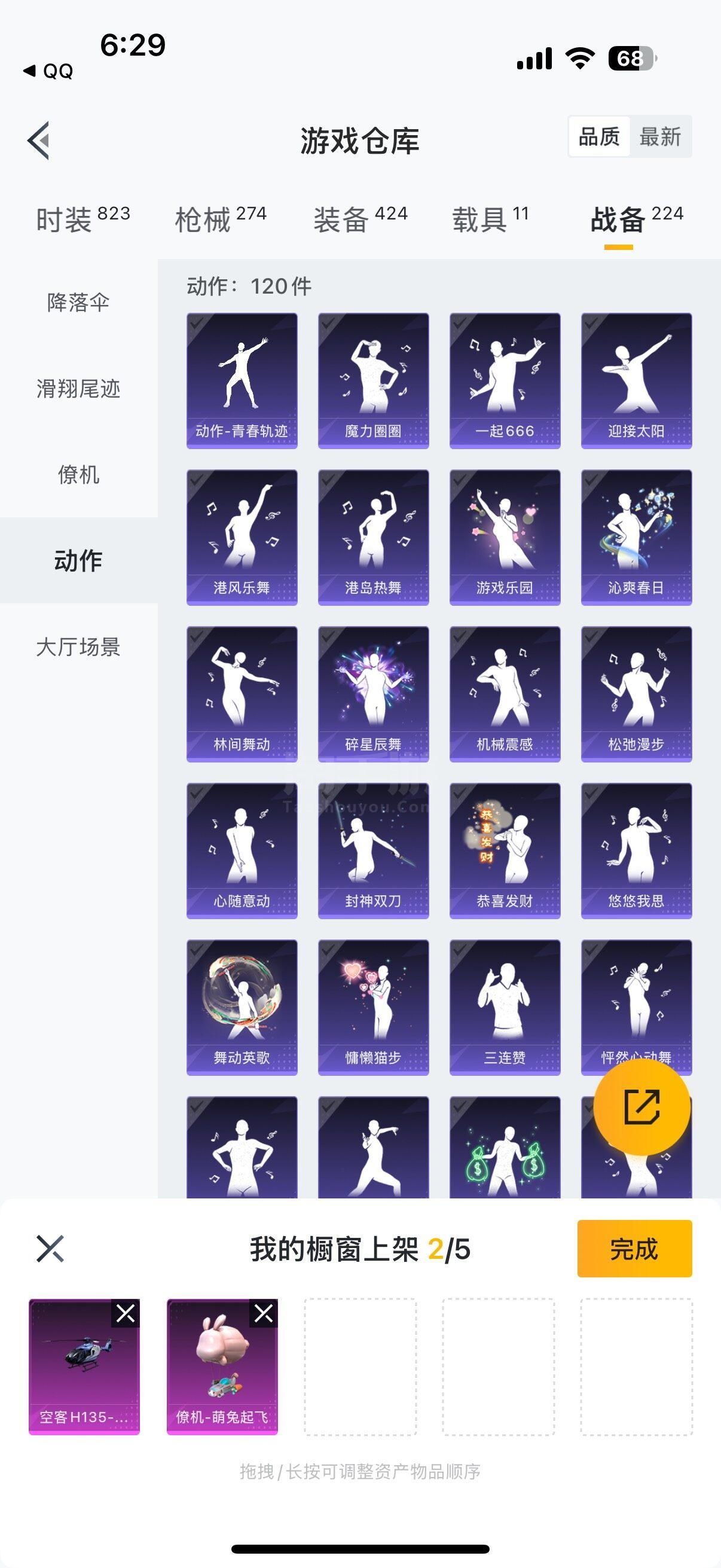The height and width of the screenshot is (1568, 721).
Task: Switch to the 时装 tab
Action: tap(83, 219)
